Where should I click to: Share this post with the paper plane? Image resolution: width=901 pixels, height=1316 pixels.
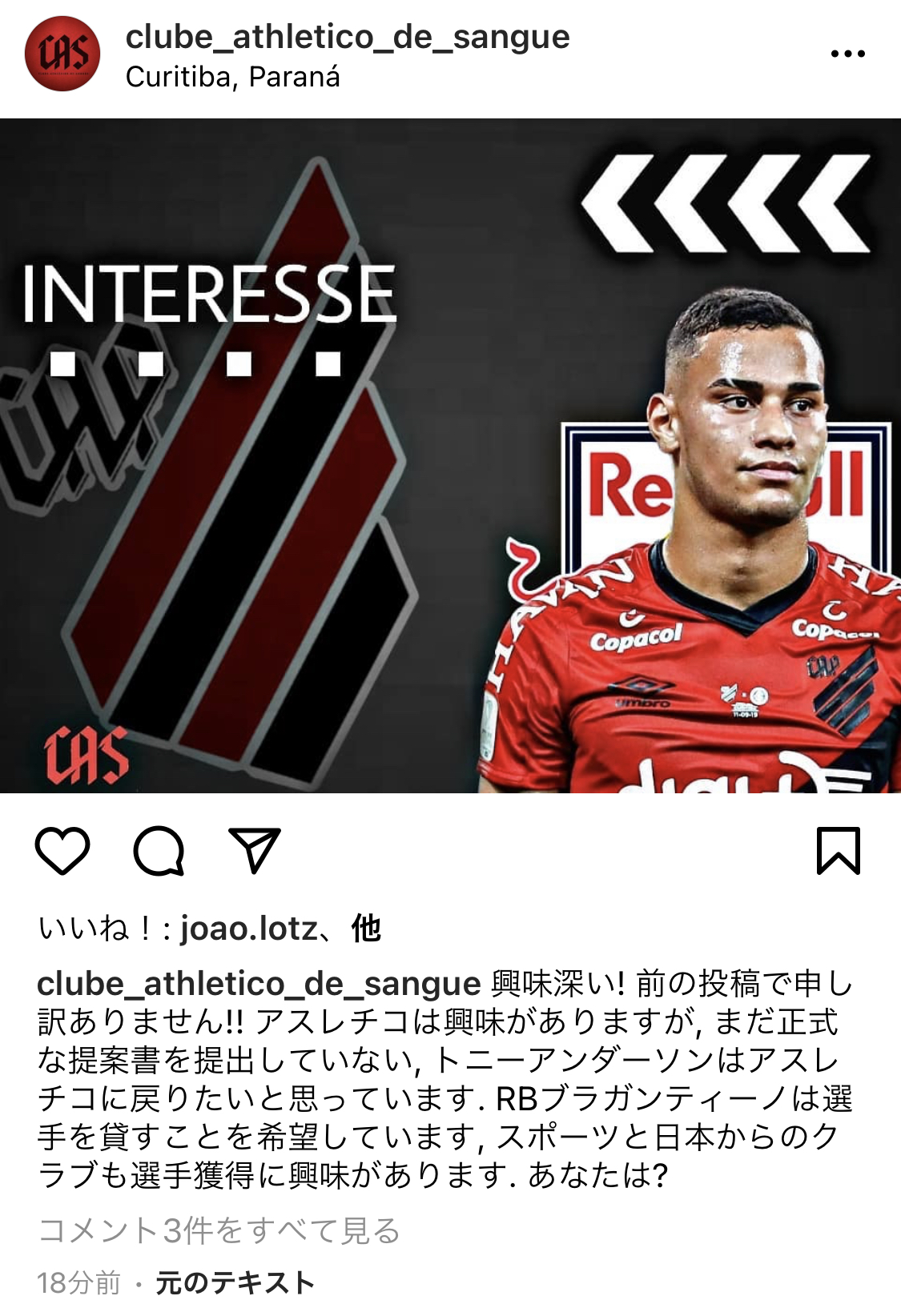coord(255,850)
